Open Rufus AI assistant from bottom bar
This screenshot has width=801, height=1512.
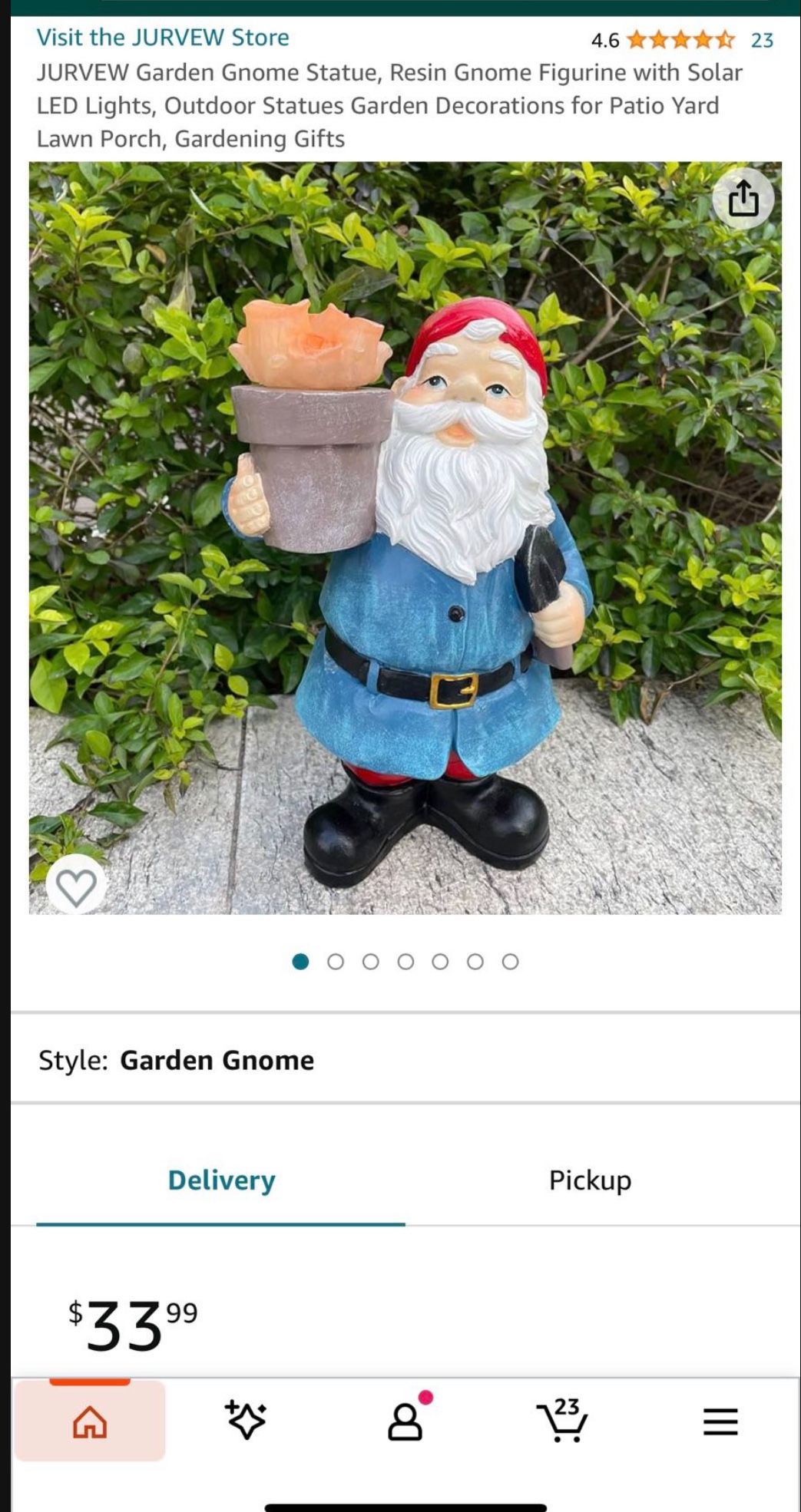click(246, 1422)
